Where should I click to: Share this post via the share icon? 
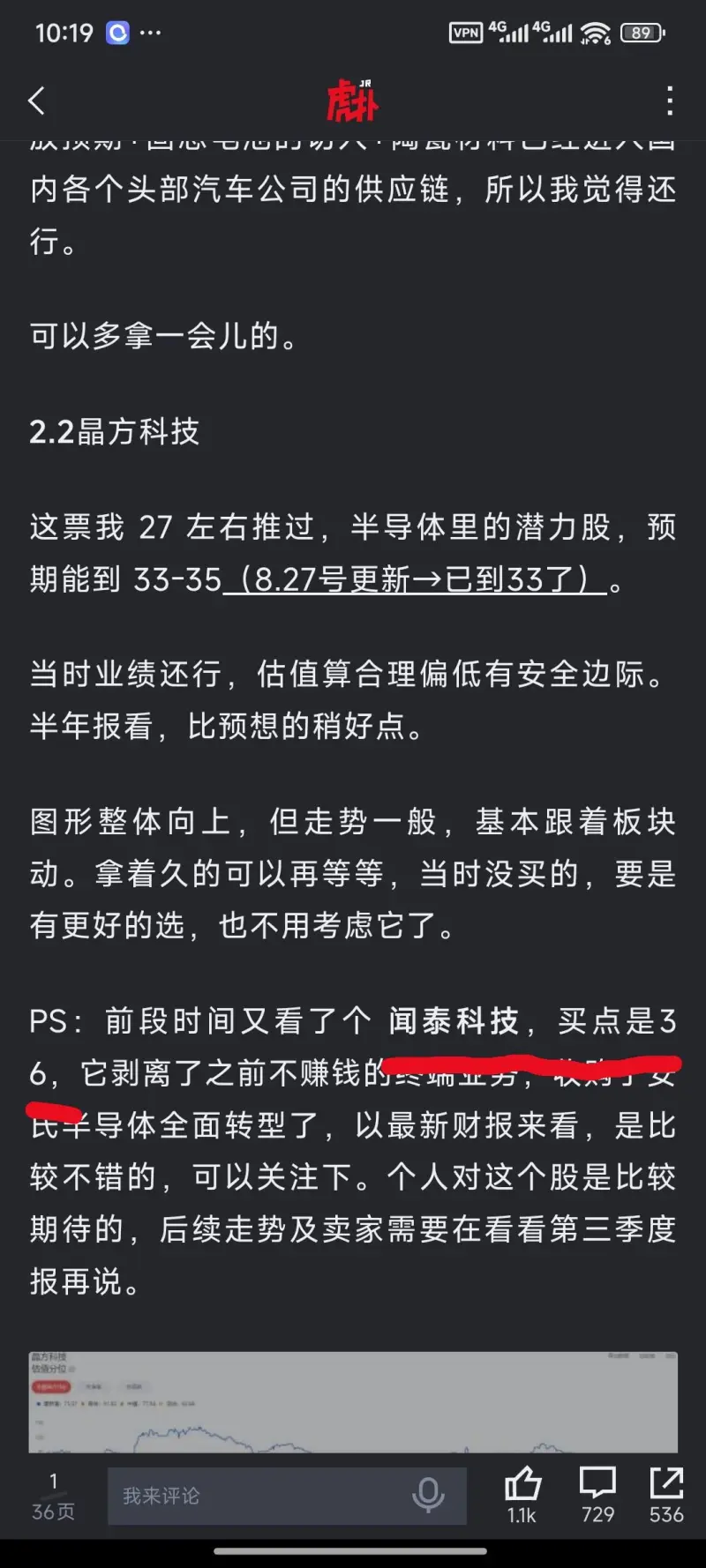[x=666, y=1487]
